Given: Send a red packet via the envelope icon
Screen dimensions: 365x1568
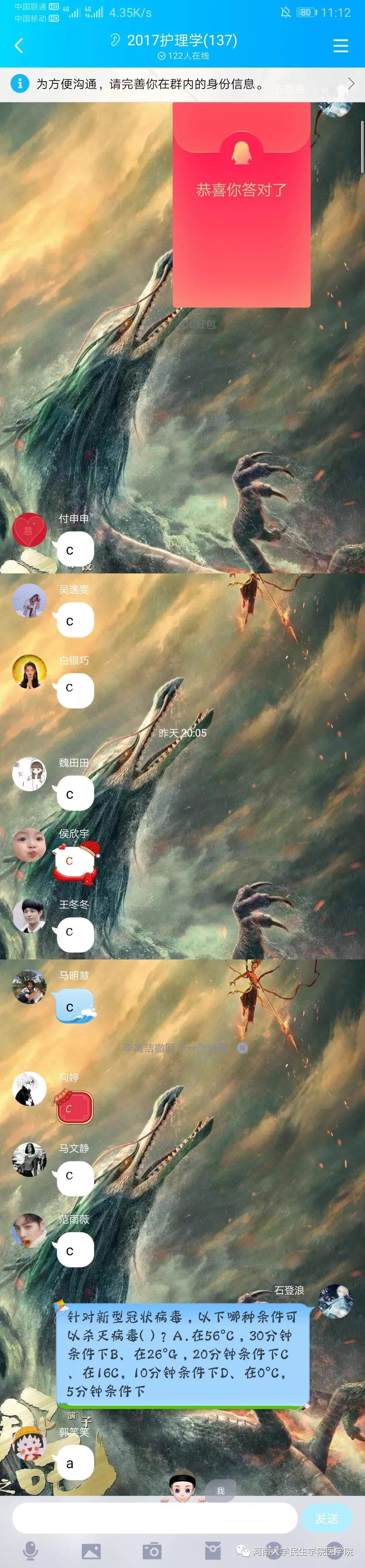Looking at the screenshot, I should [213, 1550].
